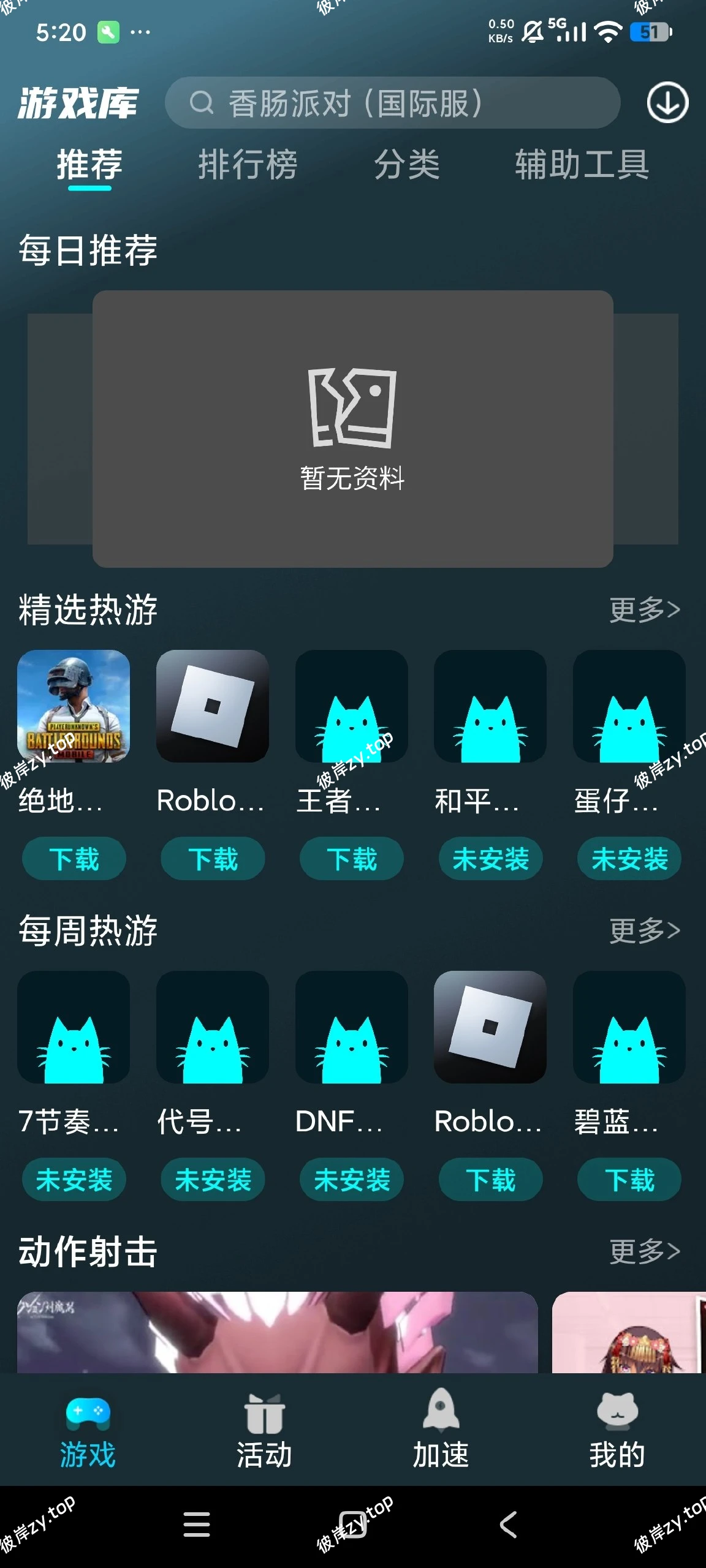Open more 动作射击 games
Screen dimensions: 706x1568
point(644,1251)
